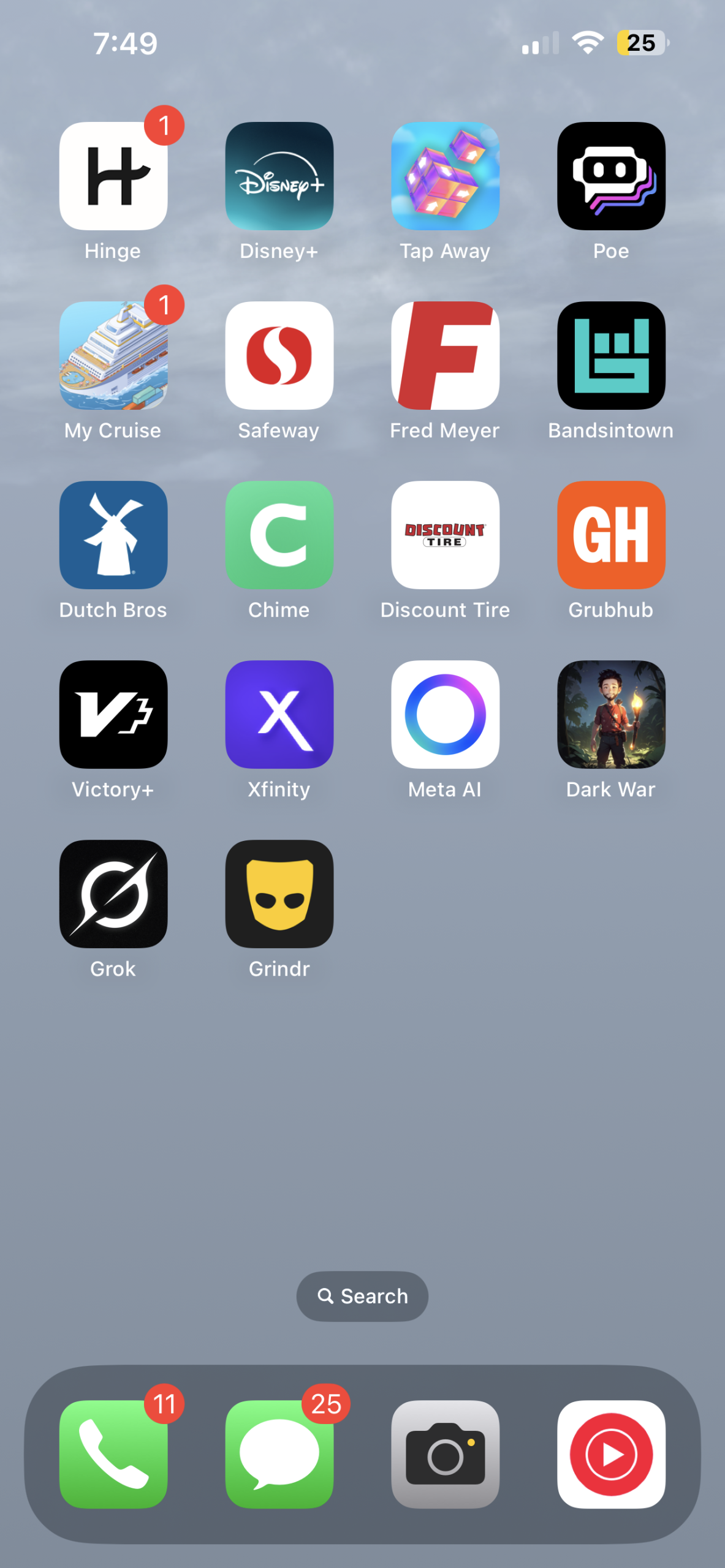Screen dimensions: 725x1568
Task: Launch the Dark War game
Action: click(611, 714)
